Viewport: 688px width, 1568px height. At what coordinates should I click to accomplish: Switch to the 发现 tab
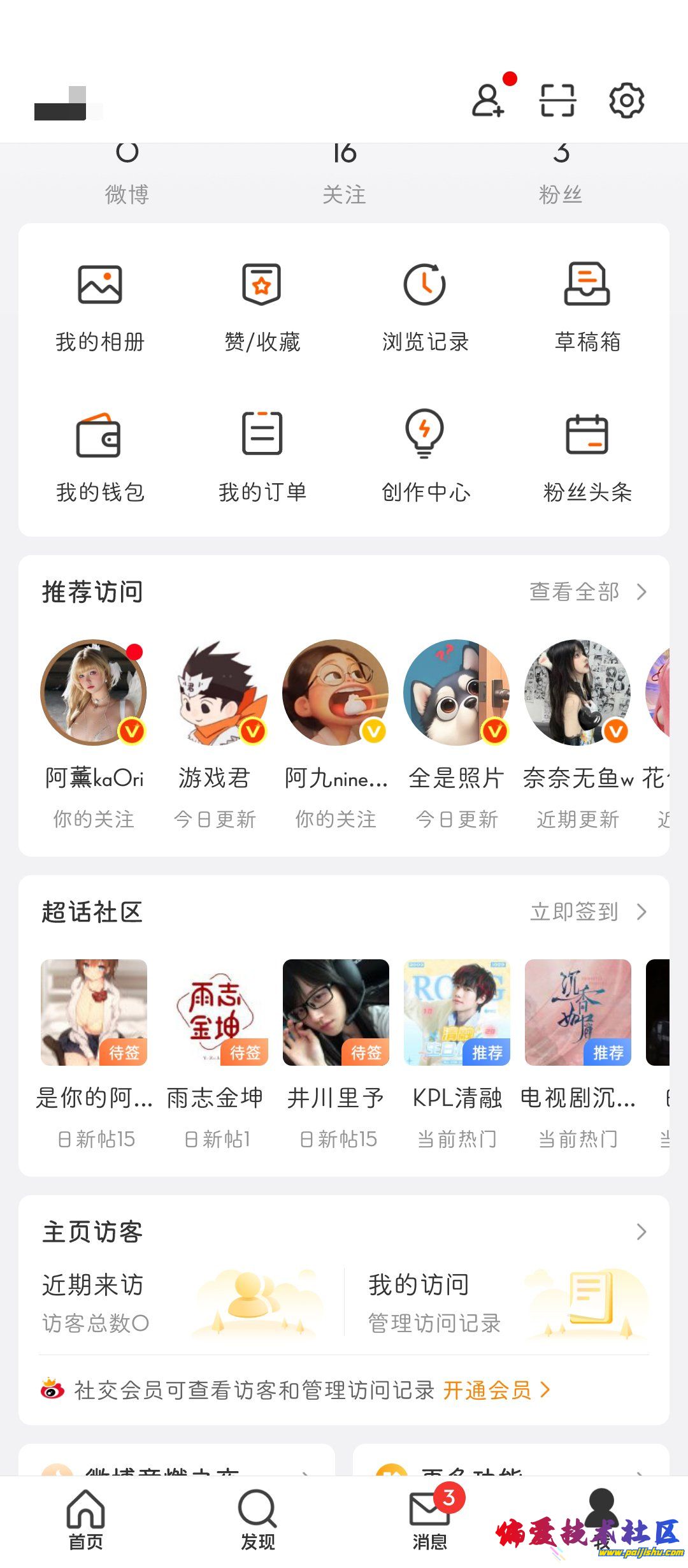pyautogui.click(x=257, y=1519)
